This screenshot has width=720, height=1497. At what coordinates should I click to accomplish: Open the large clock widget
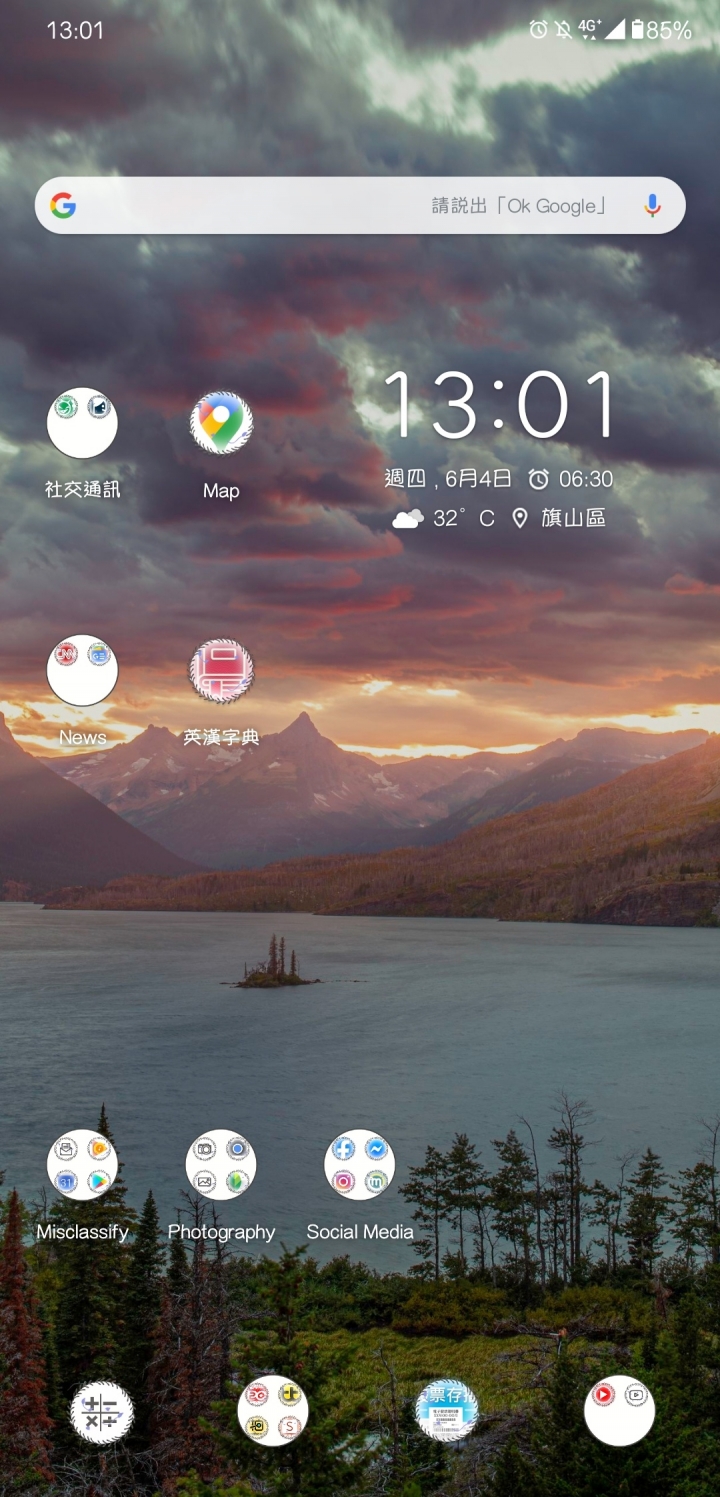pos(500,405)
